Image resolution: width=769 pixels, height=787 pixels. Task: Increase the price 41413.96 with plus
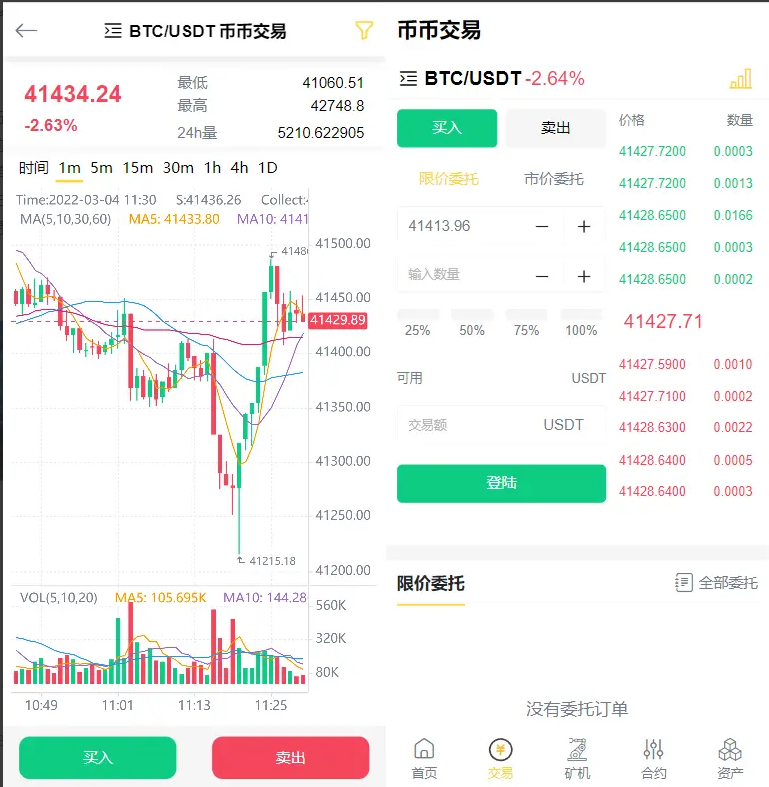[584, 226]
